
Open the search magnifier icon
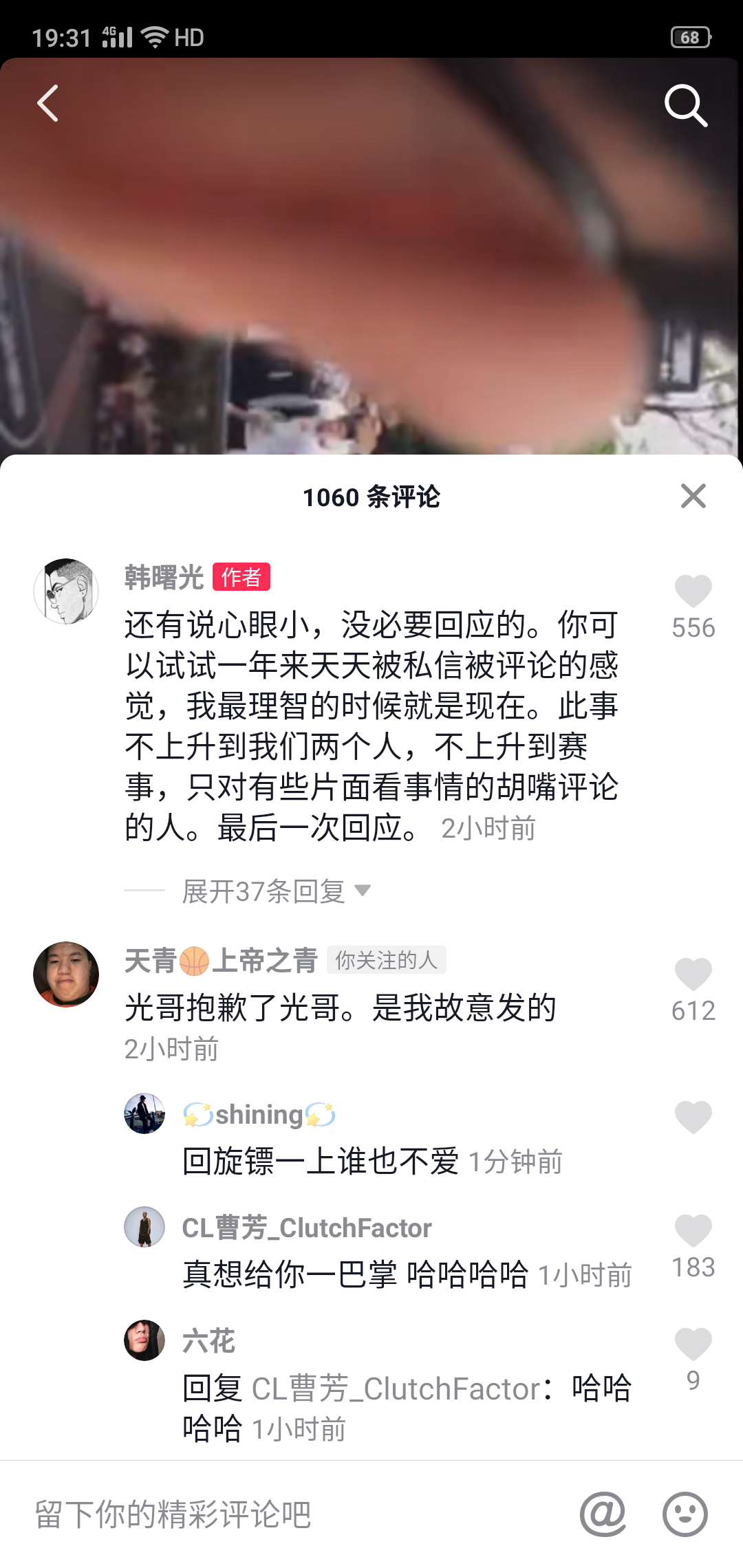coord(686,105)
